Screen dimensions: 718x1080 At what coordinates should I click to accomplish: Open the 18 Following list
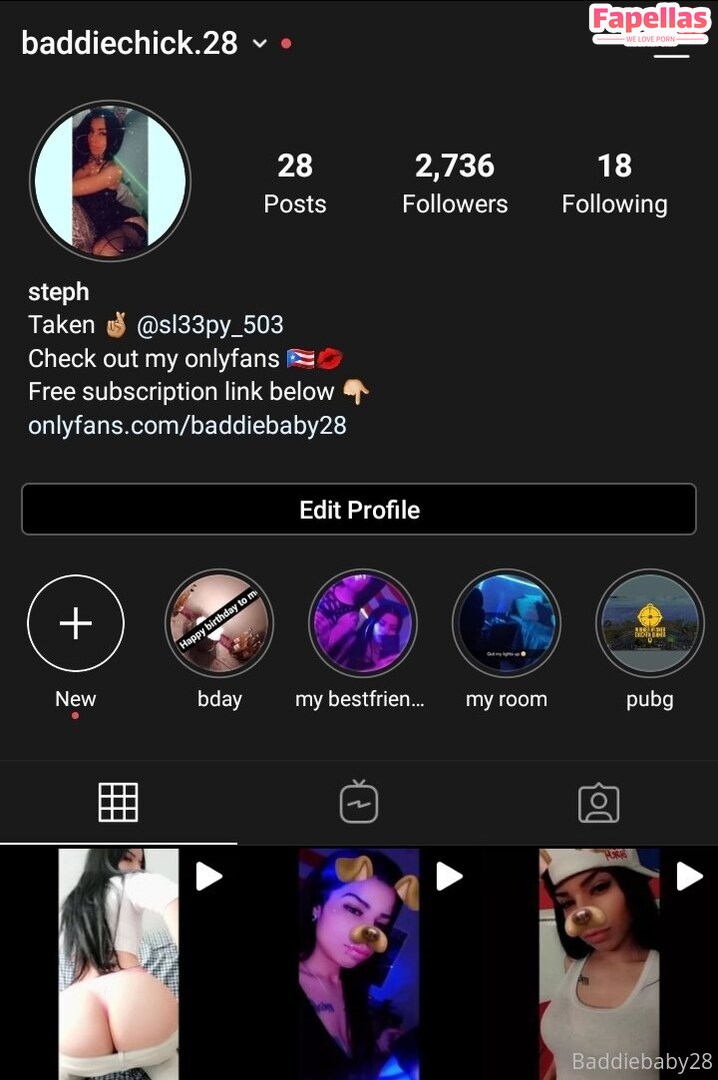tap(614, 183)
